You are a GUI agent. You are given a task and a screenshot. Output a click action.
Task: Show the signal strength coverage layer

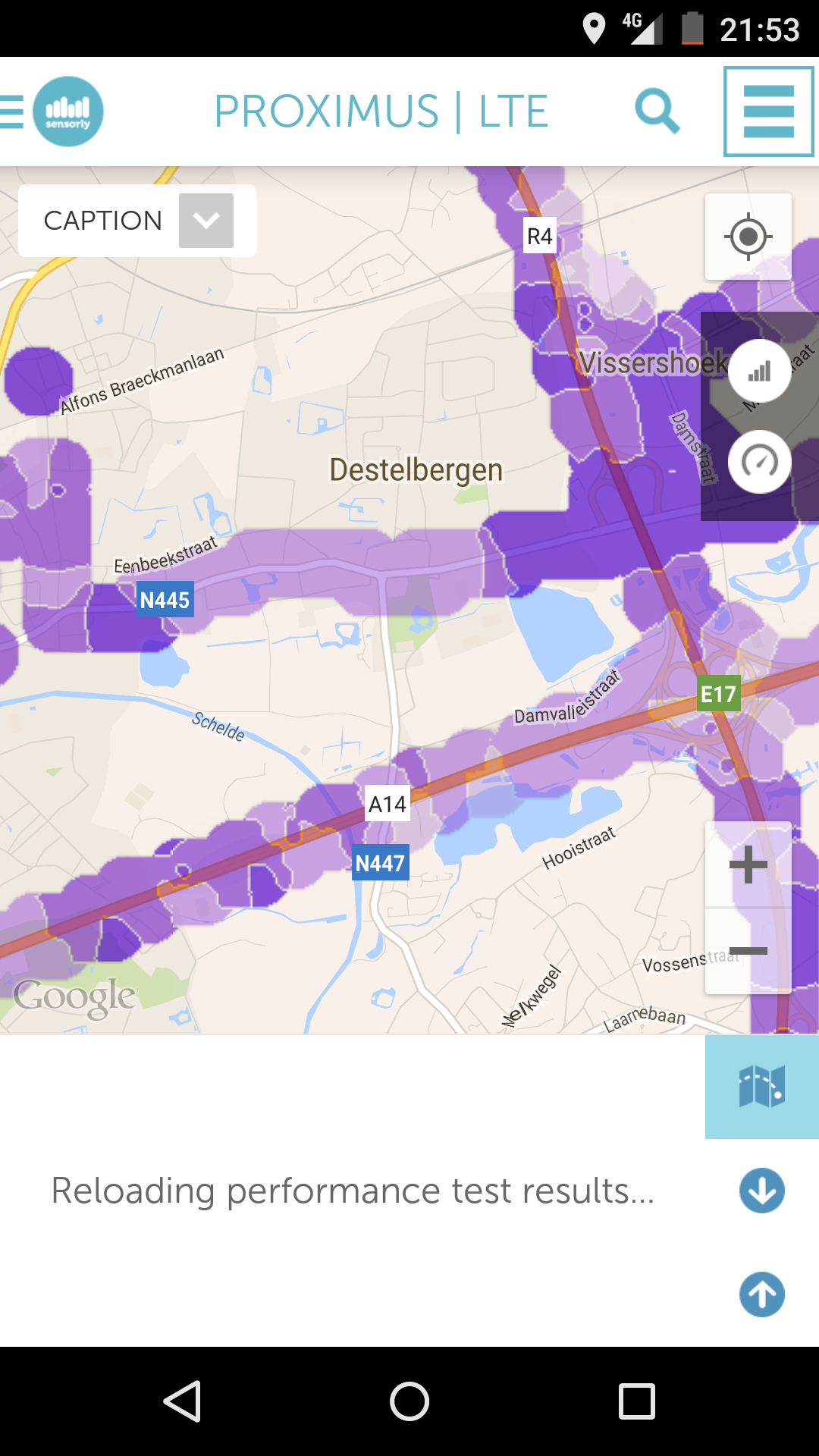[759, 372]
